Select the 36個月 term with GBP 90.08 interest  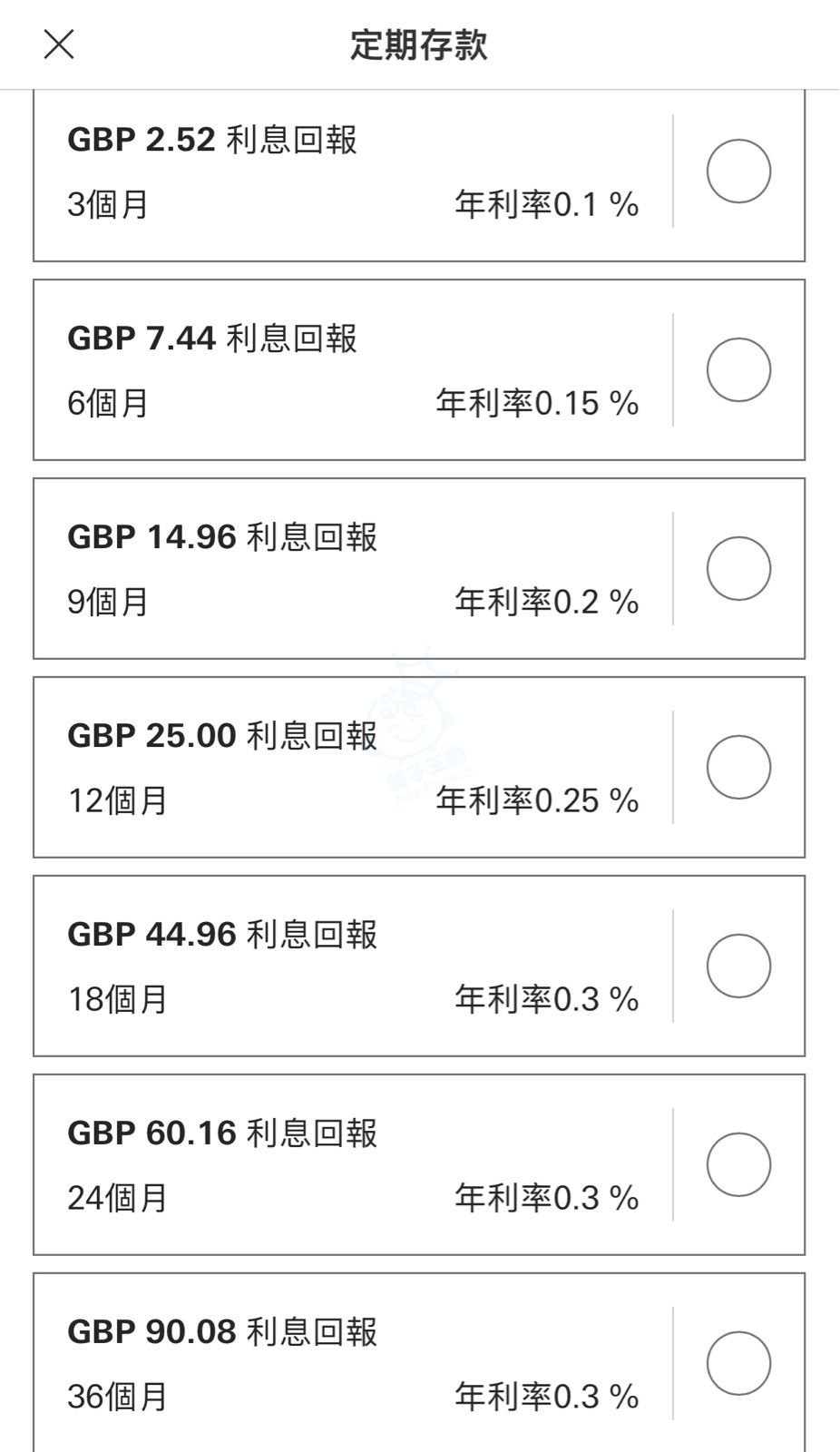(x=738, y=1363)
